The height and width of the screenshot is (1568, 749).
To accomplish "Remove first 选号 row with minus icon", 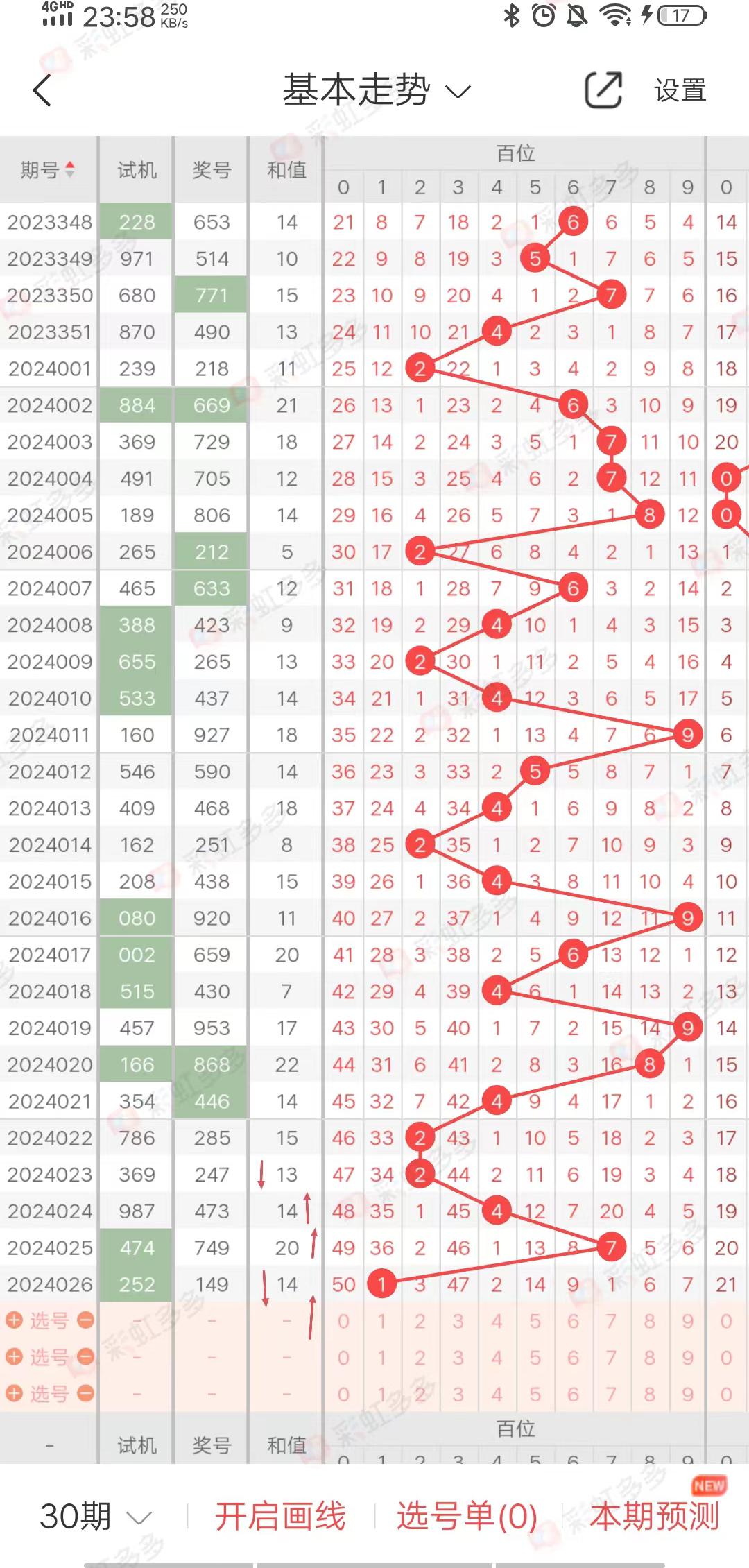I will coord(85,1320).
